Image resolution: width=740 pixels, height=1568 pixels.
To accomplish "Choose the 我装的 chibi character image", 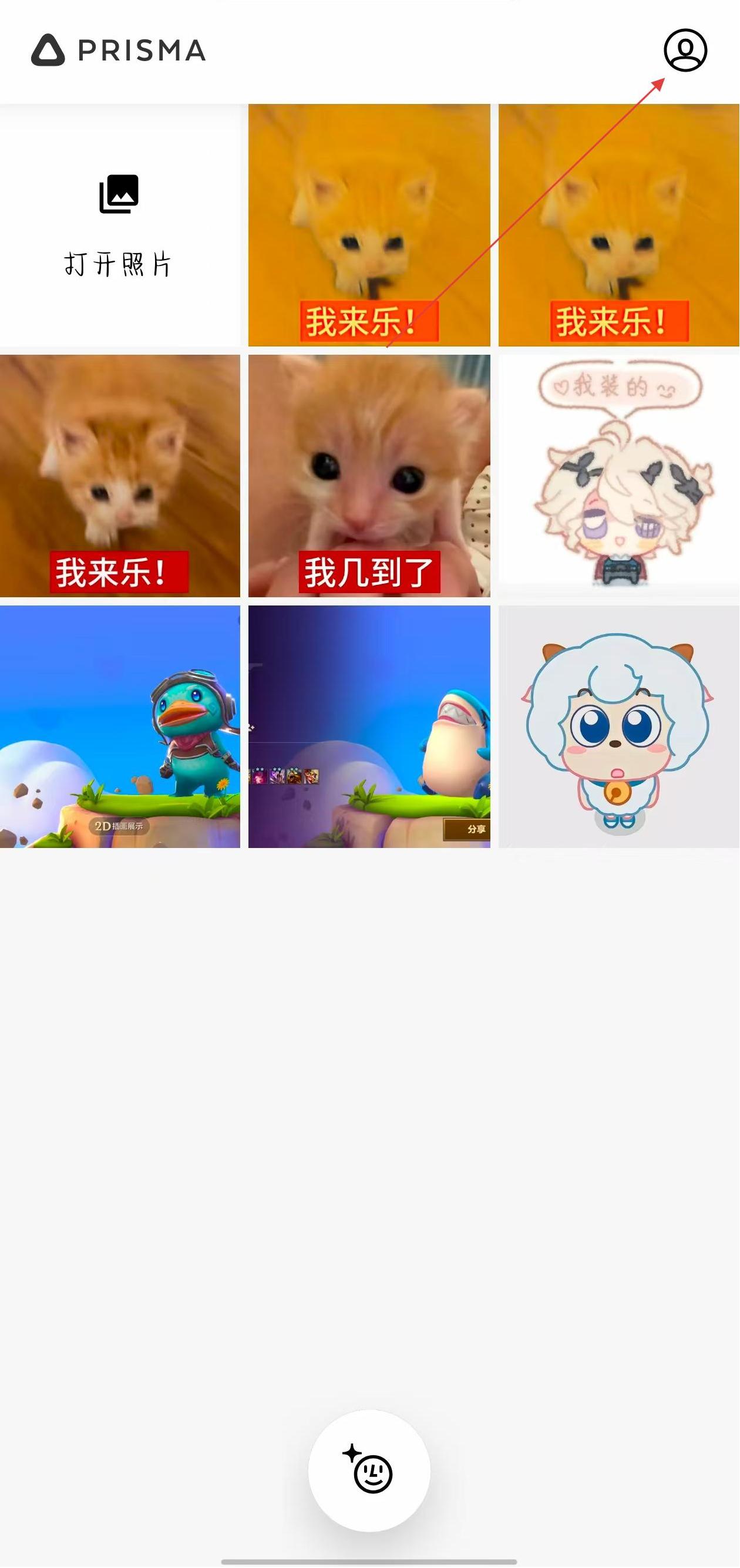I will point(618,475).
